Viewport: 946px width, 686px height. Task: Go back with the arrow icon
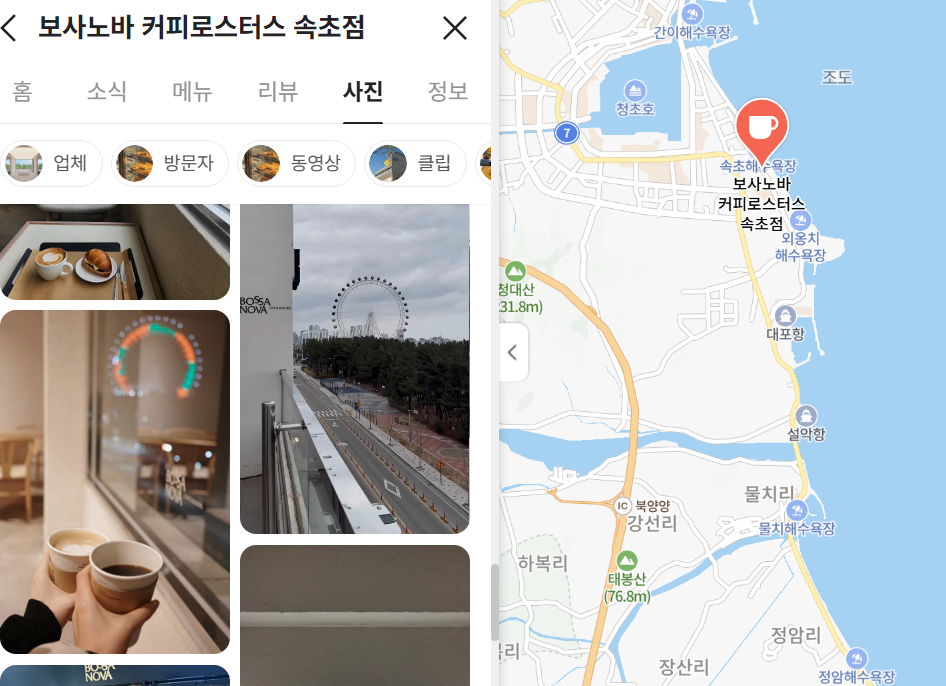[10, 28]
